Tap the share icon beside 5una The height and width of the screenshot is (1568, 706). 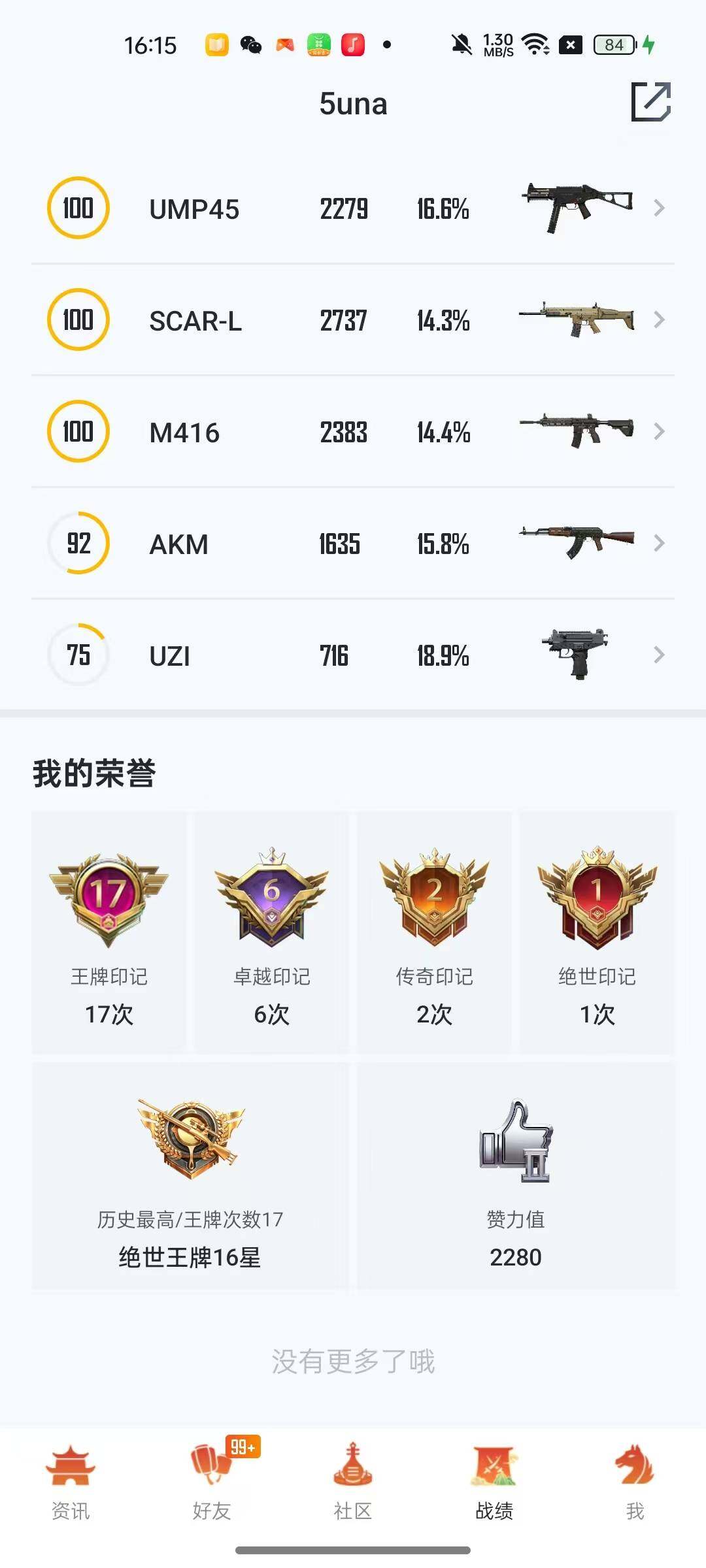650,103
